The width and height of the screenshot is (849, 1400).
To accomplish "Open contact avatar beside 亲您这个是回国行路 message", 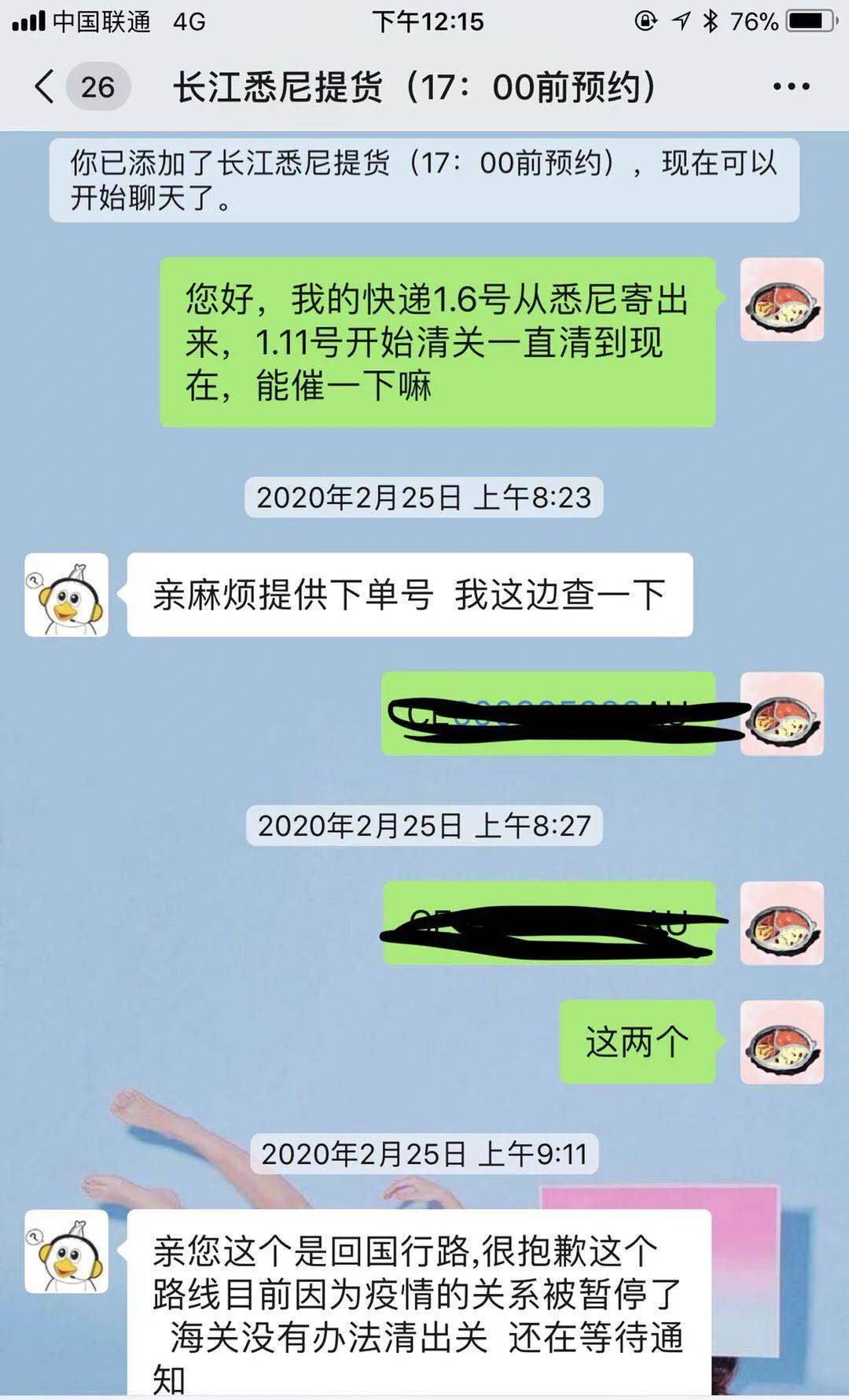I will click(x=67, y=1251).
